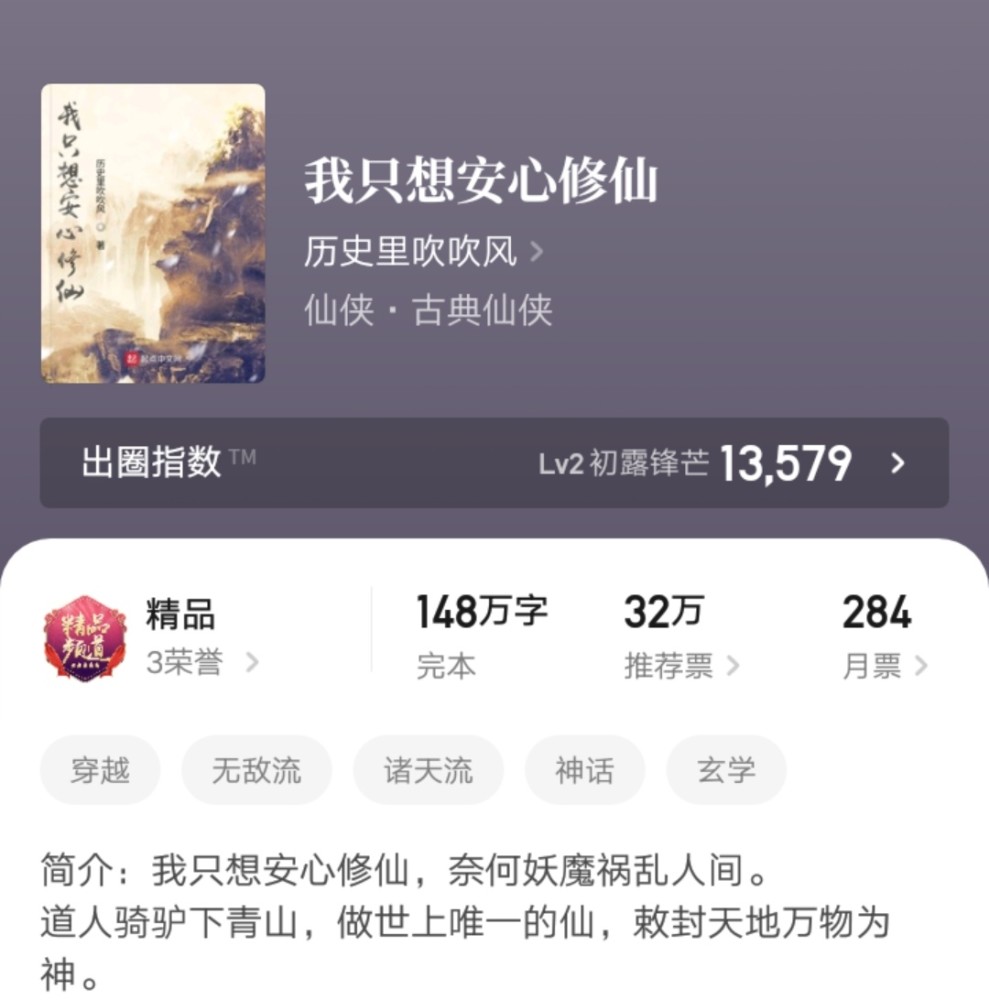
Task: Open the 仙侠·古典仙侠 category
Action: 428,310
